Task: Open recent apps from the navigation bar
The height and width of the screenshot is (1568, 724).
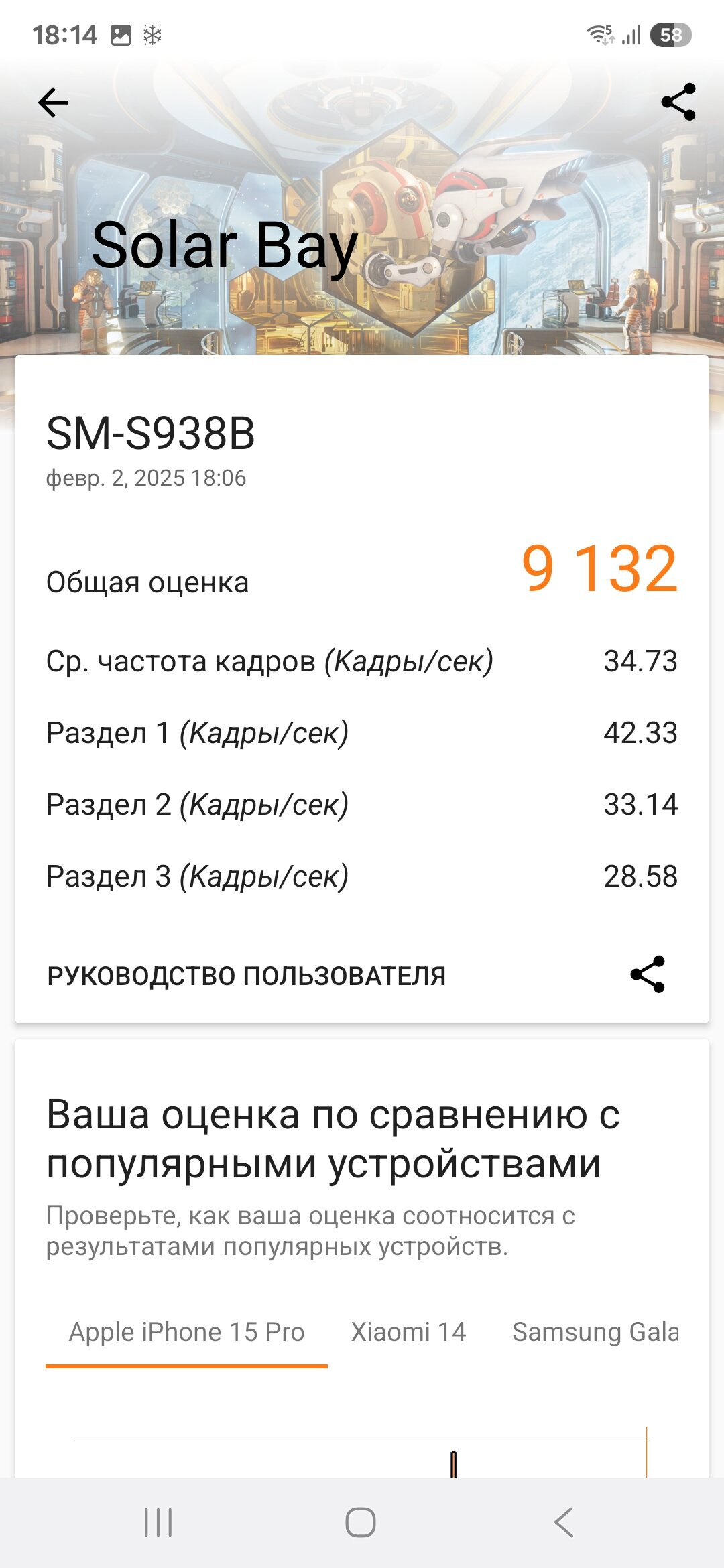Action: click(158, 1522)
